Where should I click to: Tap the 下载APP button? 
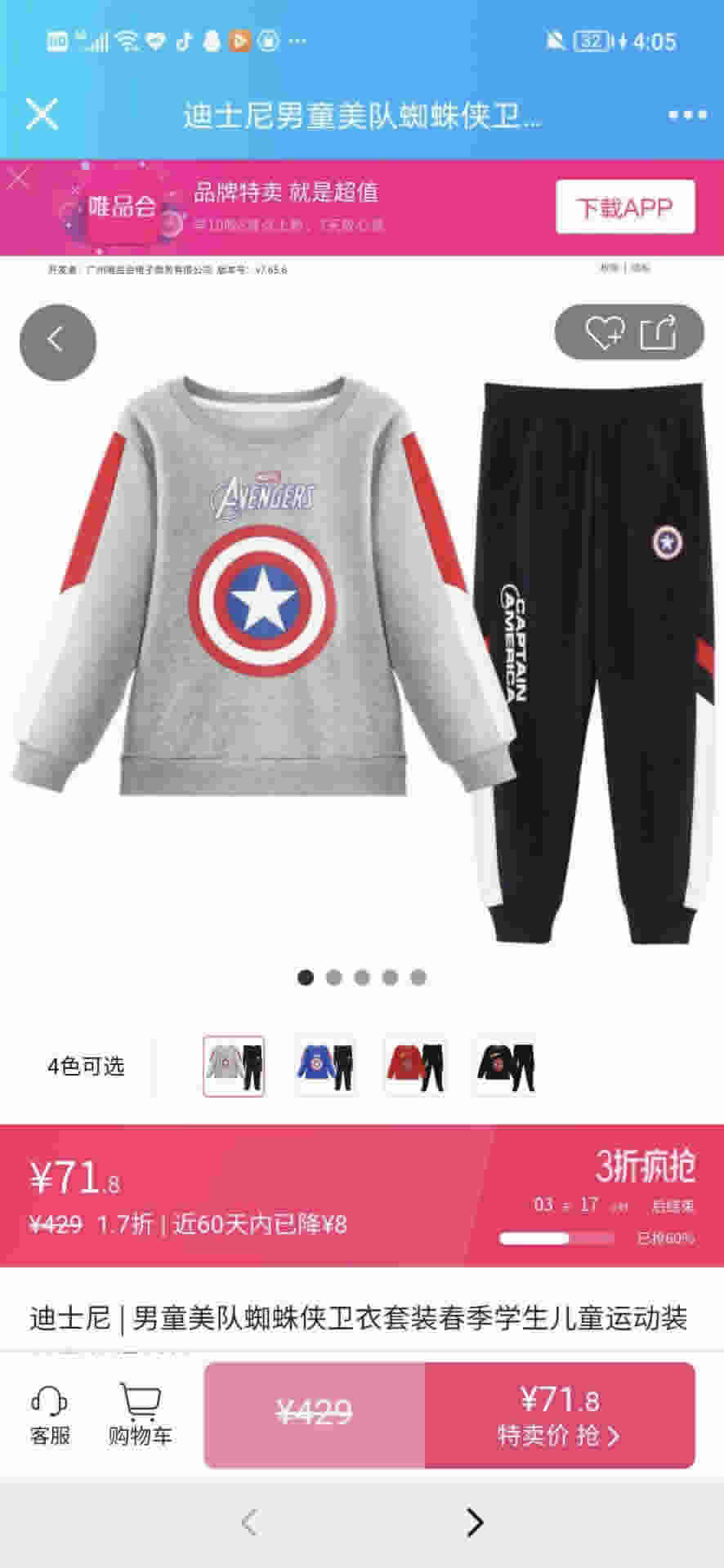coord(625,207)
